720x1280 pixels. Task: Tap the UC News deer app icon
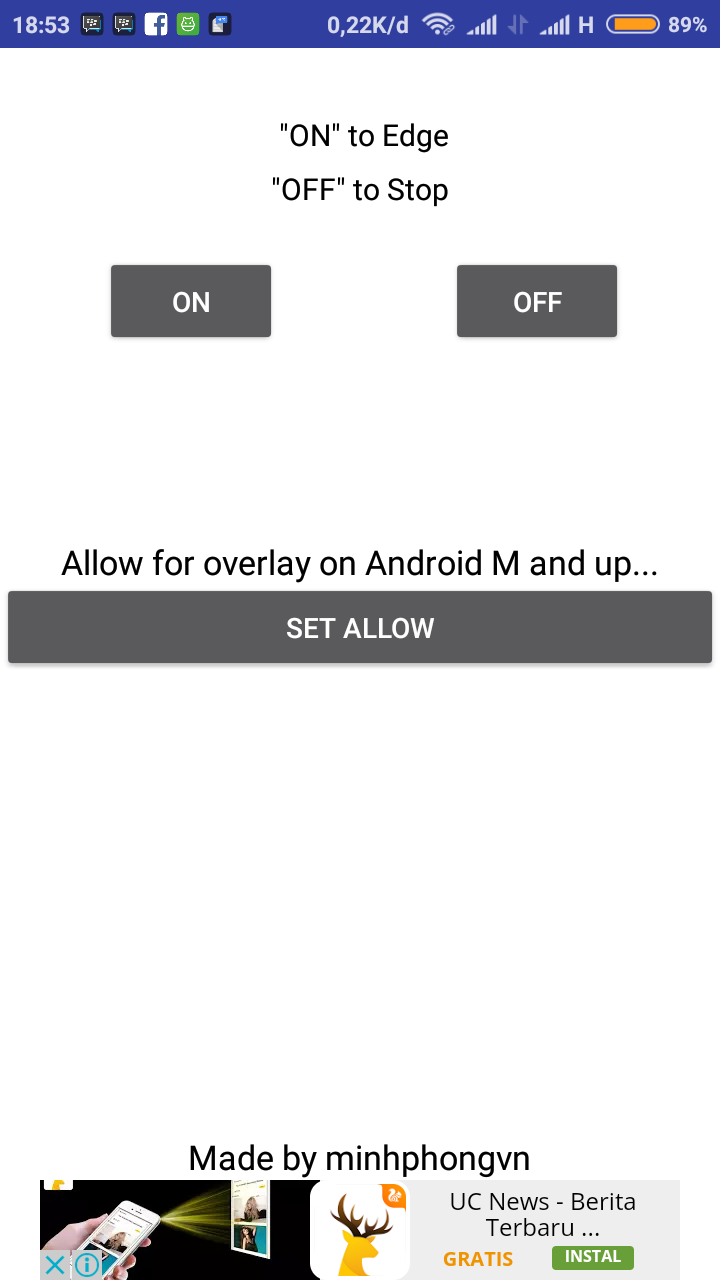(363, 1228)
